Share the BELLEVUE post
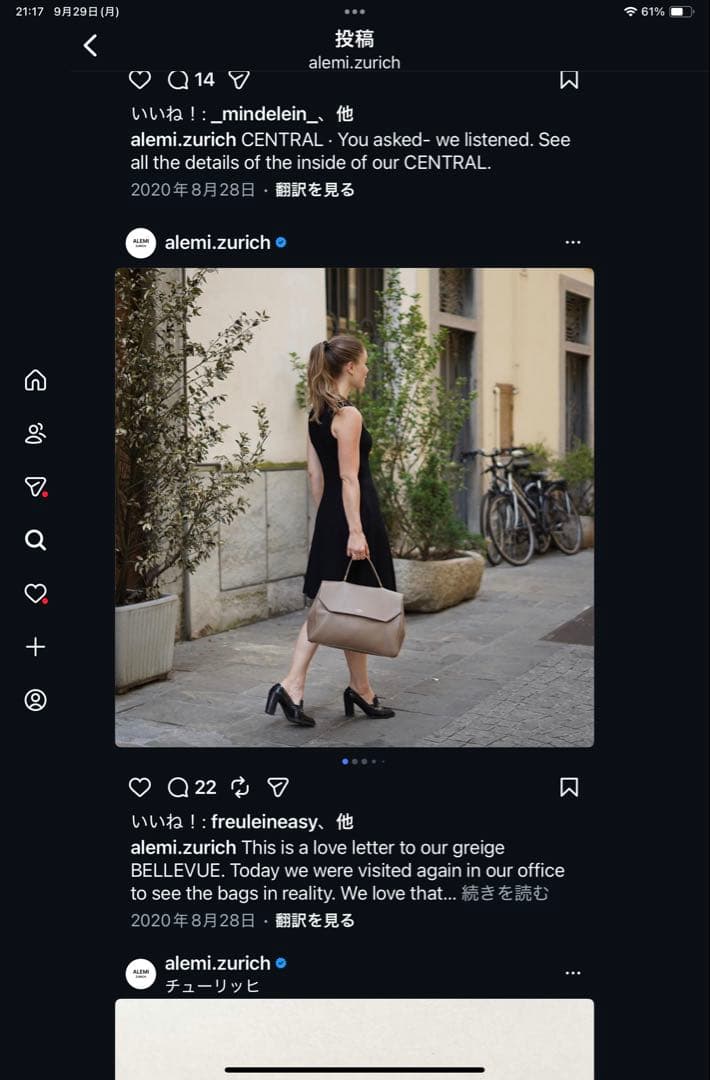Viewport: 710px width, 1080px height. point(279,787)
